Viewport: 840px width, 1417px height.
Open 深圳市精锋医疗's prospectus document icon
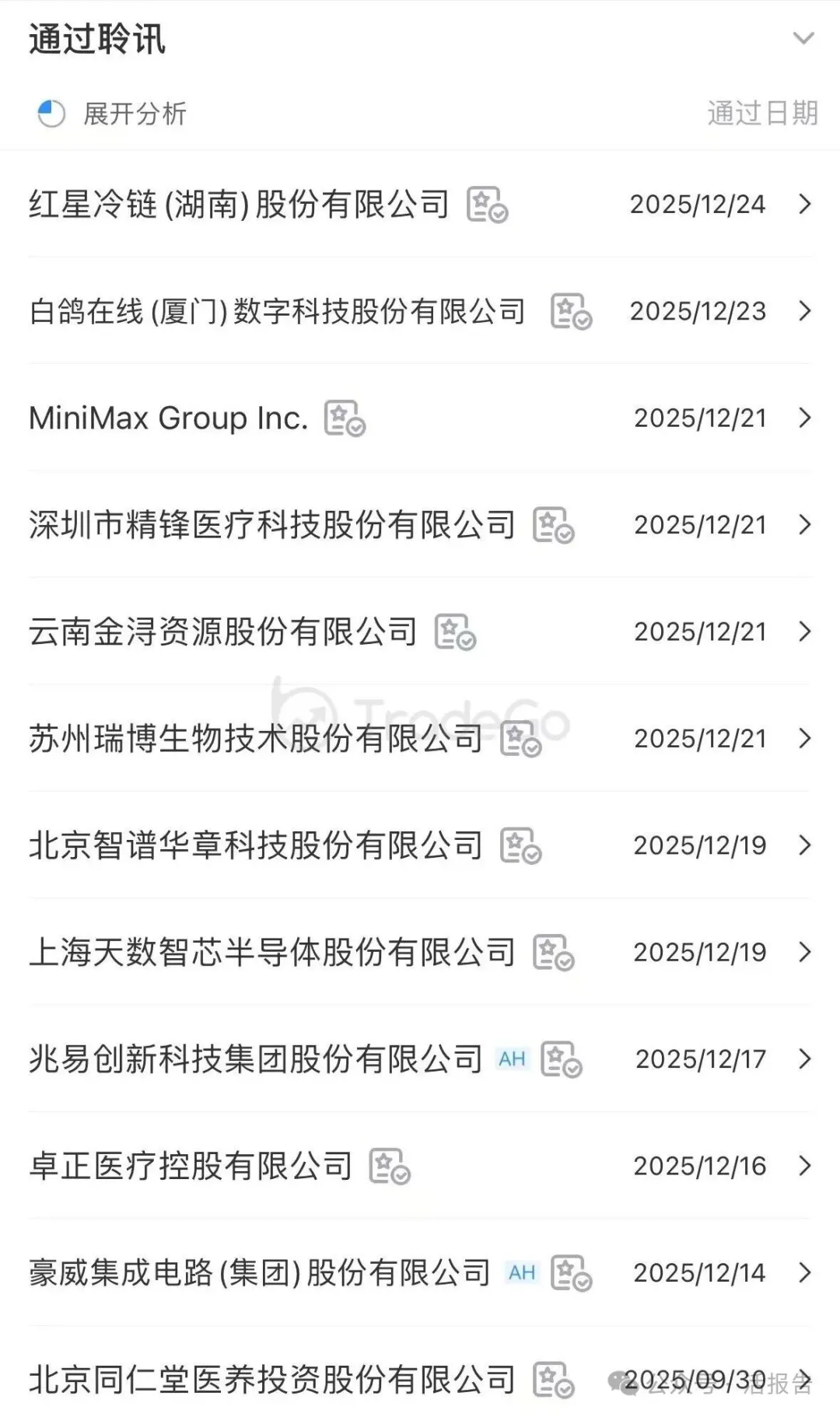tap(553, 525)
